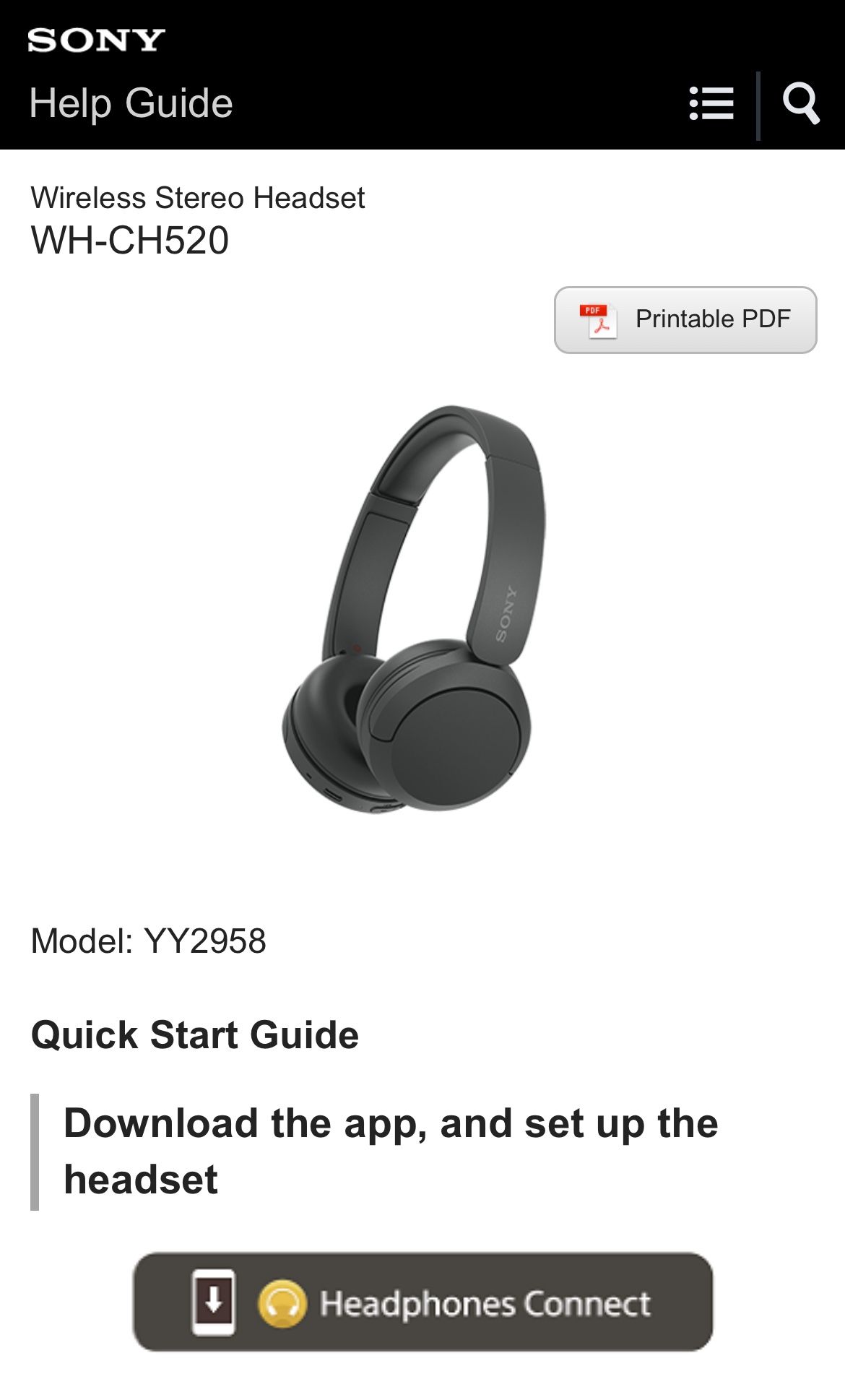Click the Quick Start Guide heading

[196, 1036]
